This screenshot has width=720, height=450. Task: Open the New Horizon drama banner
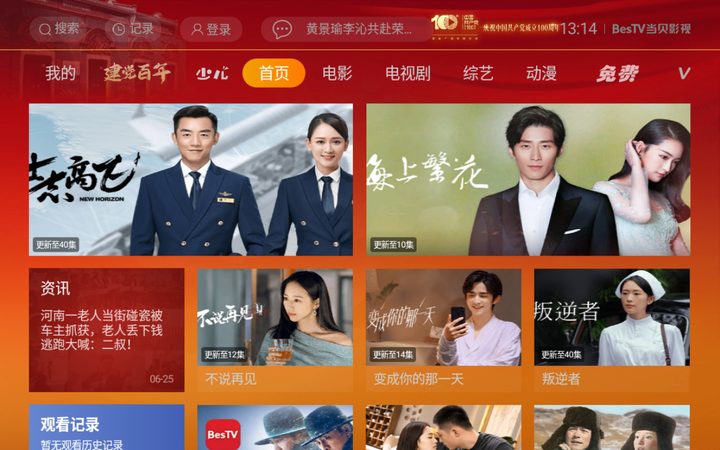pyautogui.click(x=190, y=180)
